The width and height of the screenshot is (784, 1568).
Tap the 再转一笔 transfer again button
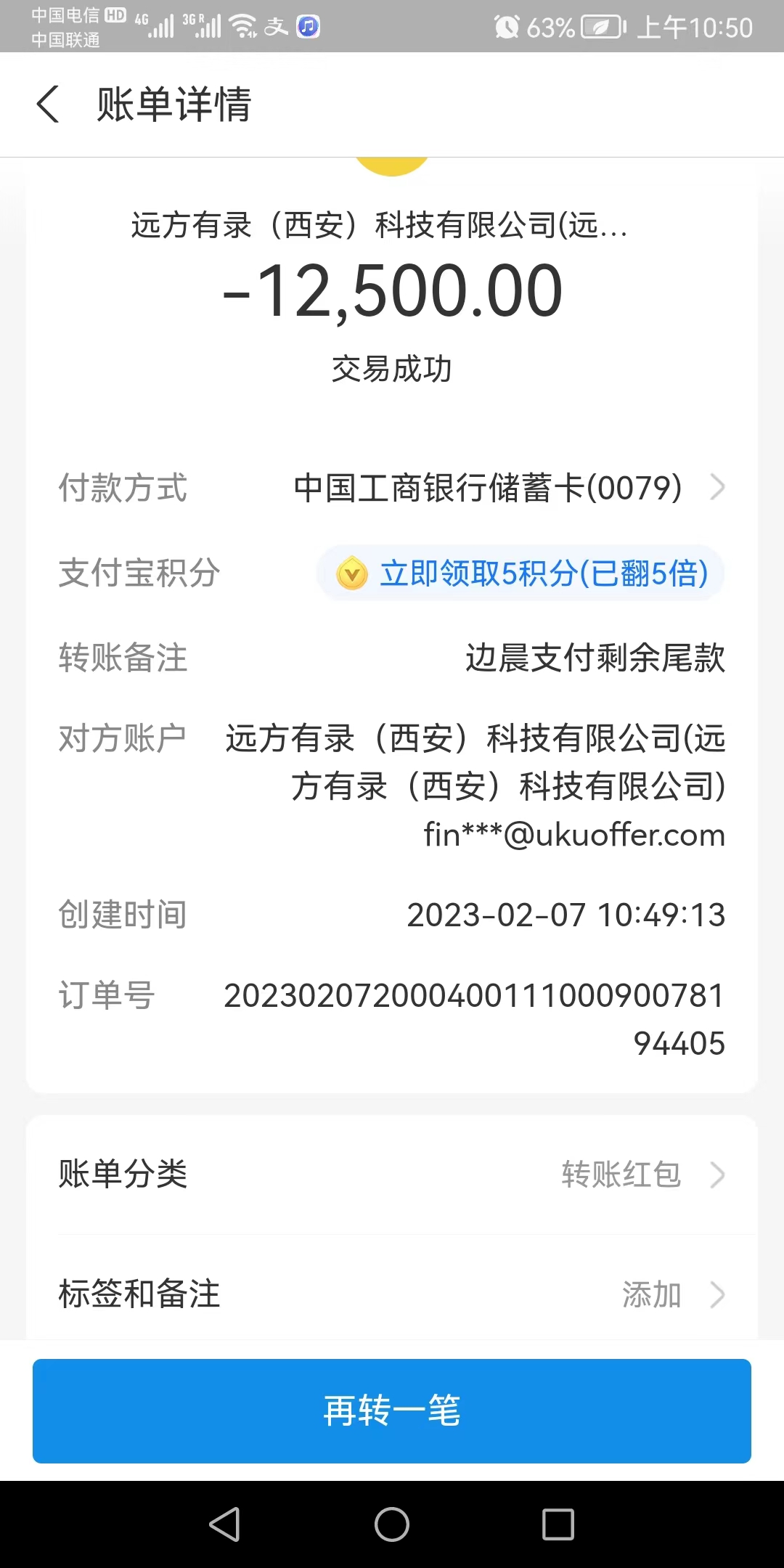tap(392, 1410)
